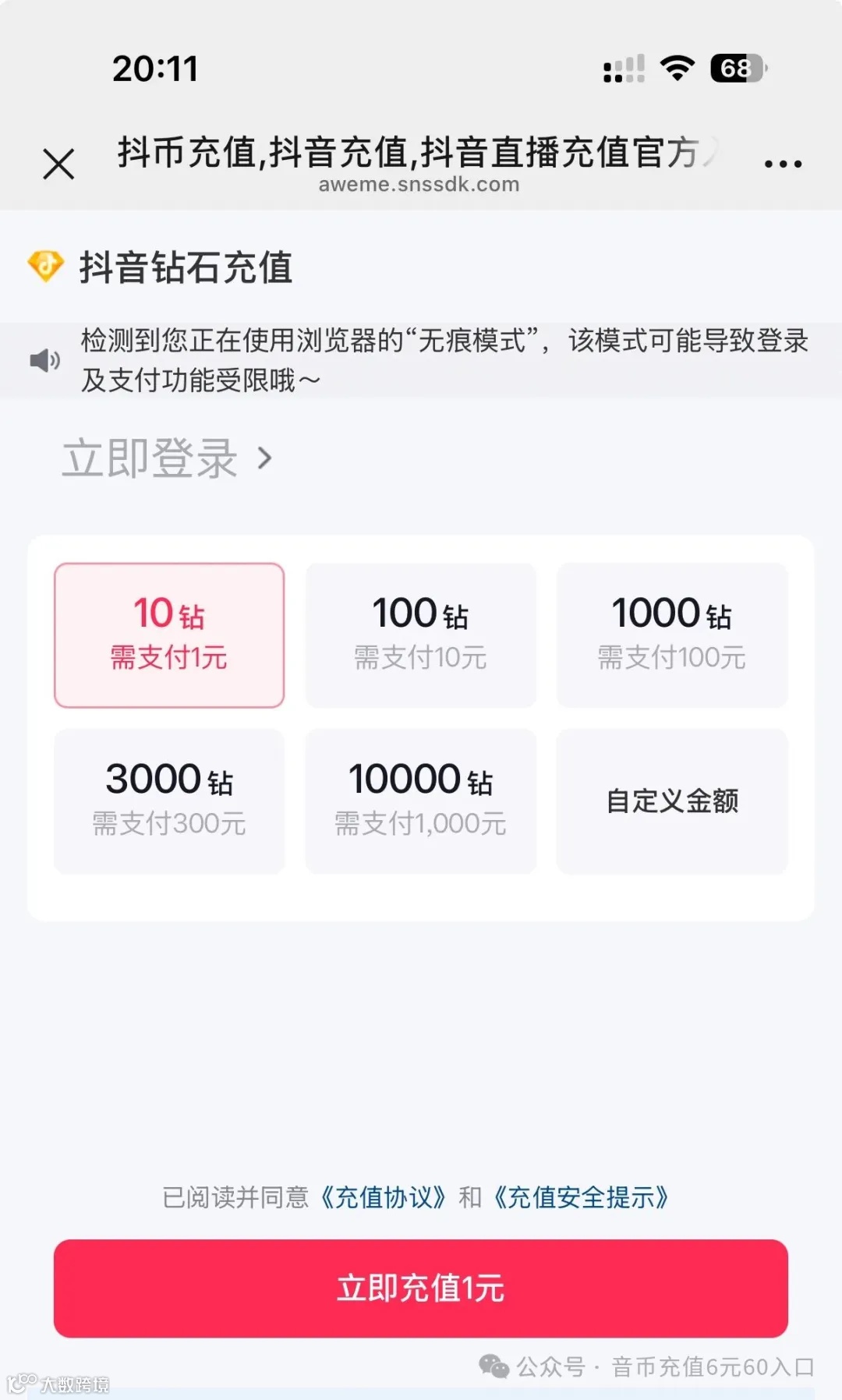Select the 1000钻 recharge option
This screenshot has width=842, height=1400.
(x=672, y=633)
